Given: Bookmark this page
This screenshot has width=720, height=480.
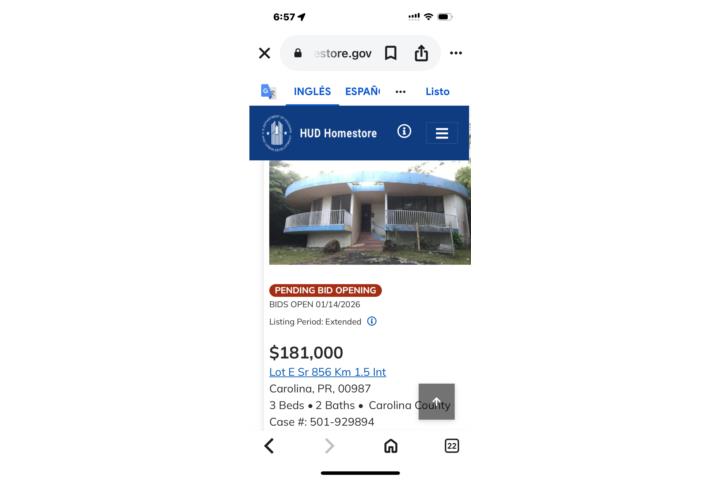Looking at the screenshot, I should [x=391, y=53].
